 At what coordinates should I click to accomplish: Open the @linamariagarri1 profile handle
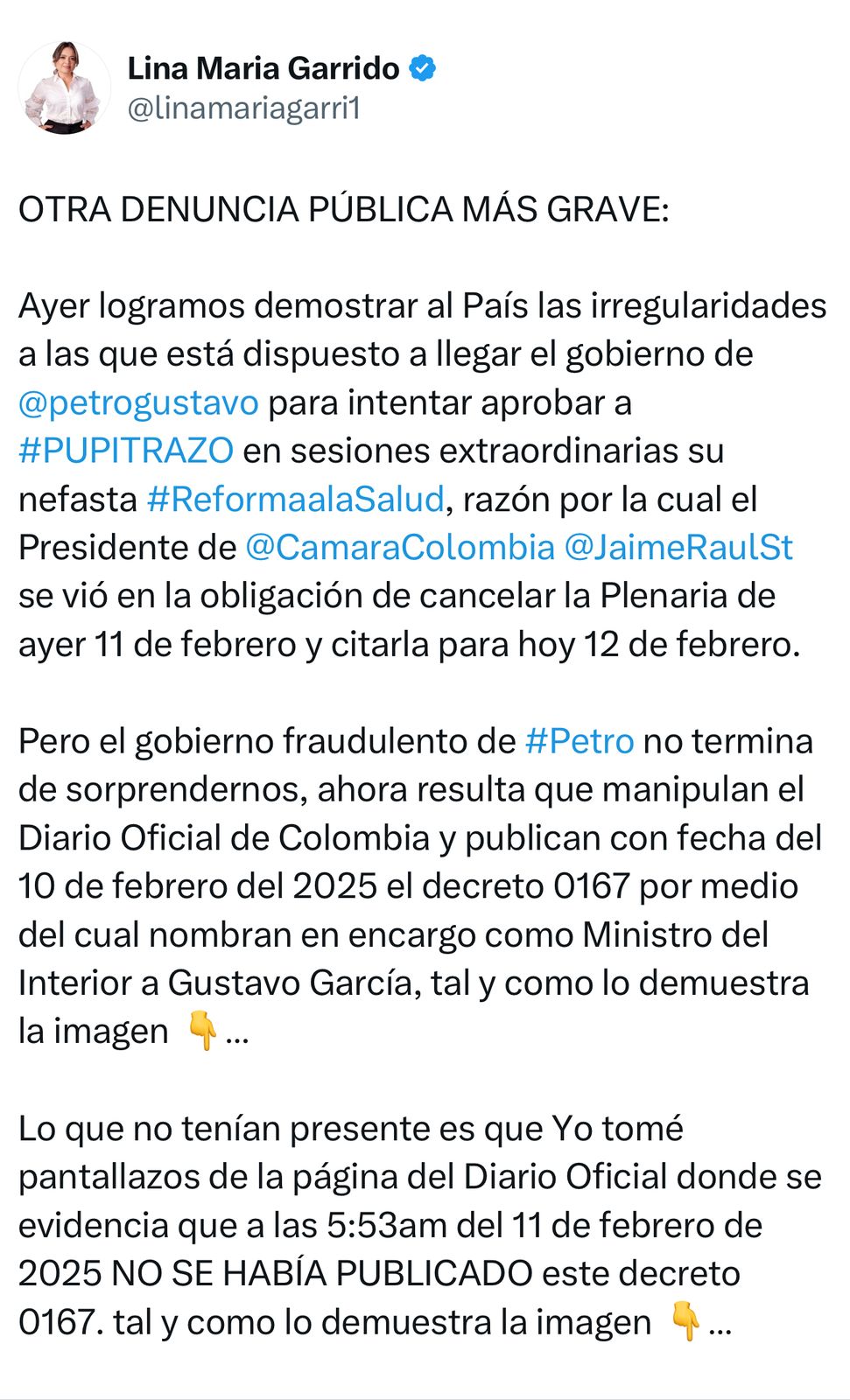tap(244, 108)
